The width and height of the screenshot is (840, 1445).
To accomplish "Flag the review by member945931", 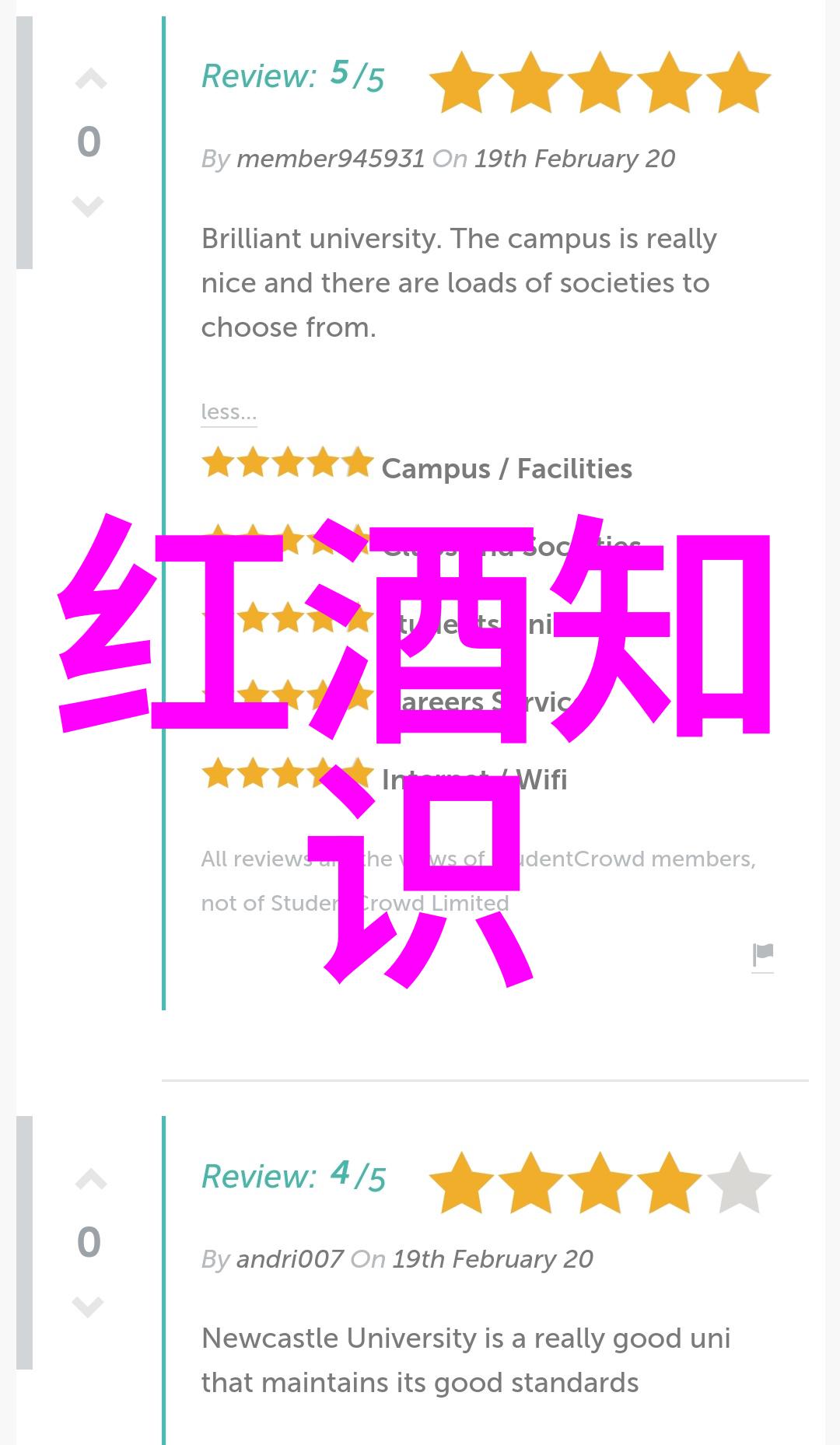I will pos(763,955).
